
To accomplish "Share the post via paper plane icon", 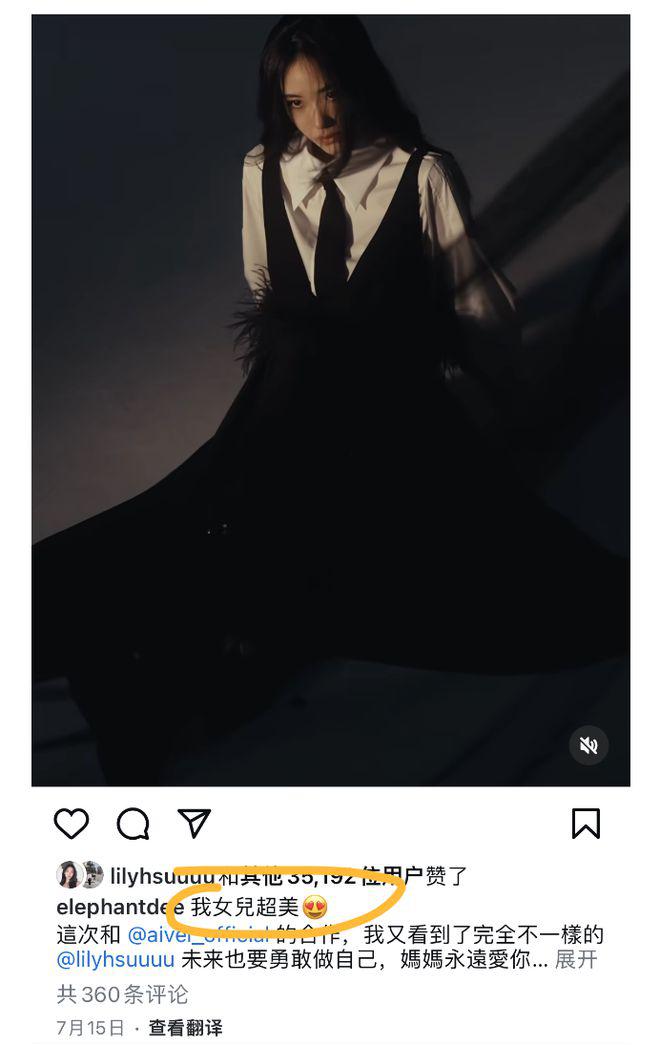I will pyautogui.click(x=194, y=823).
